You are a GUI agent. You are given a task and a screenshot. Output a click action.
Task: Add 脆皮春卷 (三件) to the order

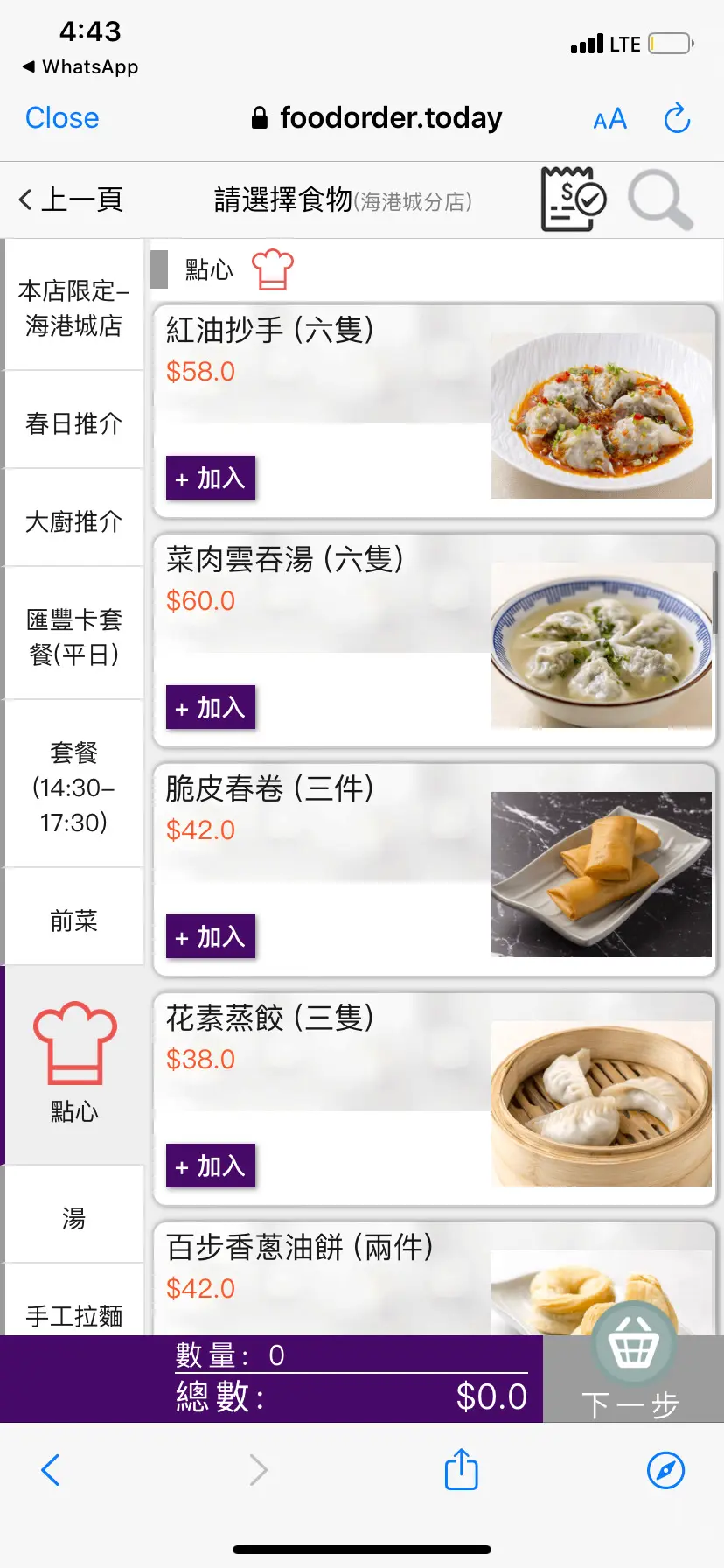[x=211, y=936]
